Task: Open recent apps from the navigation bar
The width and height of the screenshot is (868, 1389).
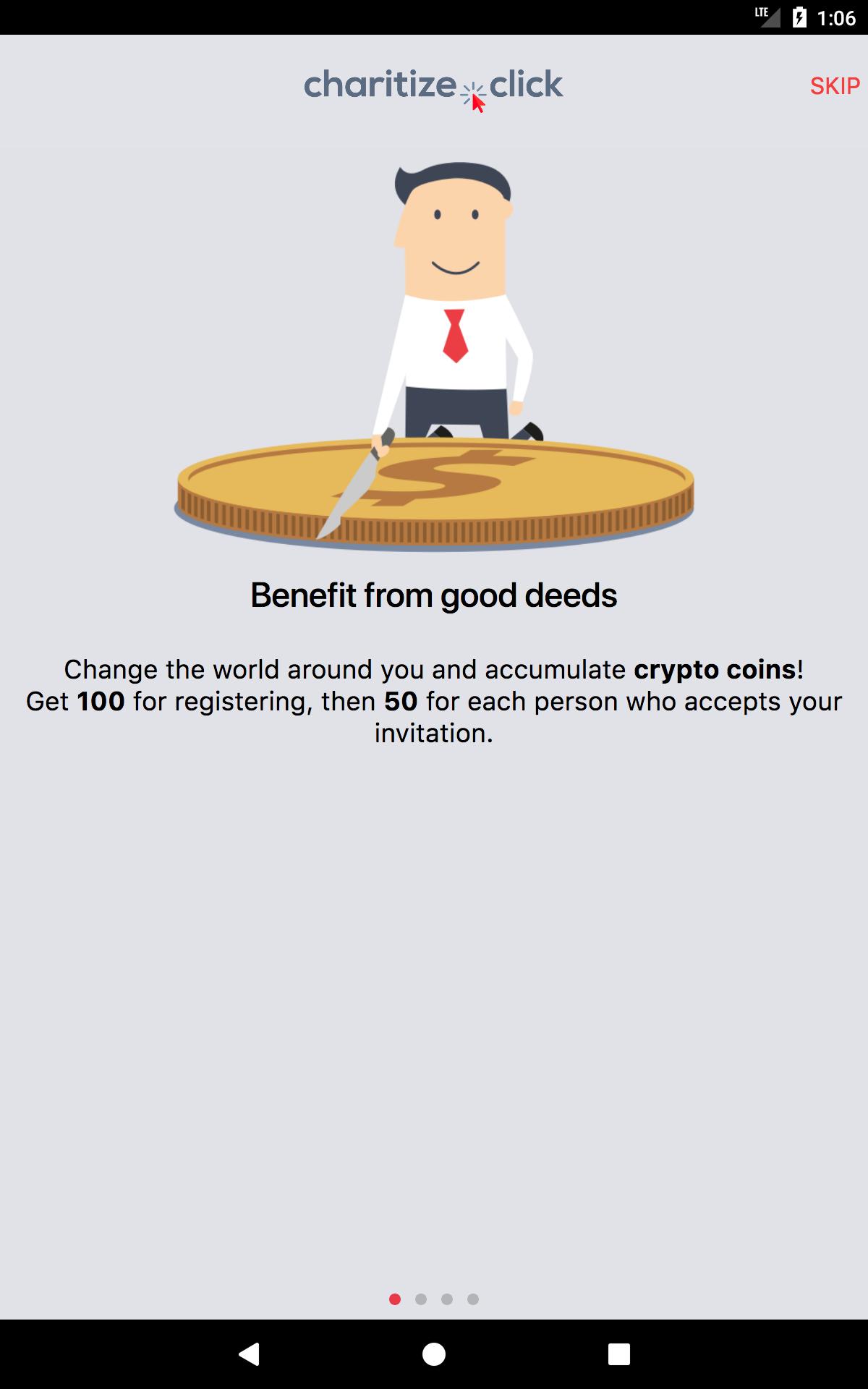Action: [x=618, y=1354]
